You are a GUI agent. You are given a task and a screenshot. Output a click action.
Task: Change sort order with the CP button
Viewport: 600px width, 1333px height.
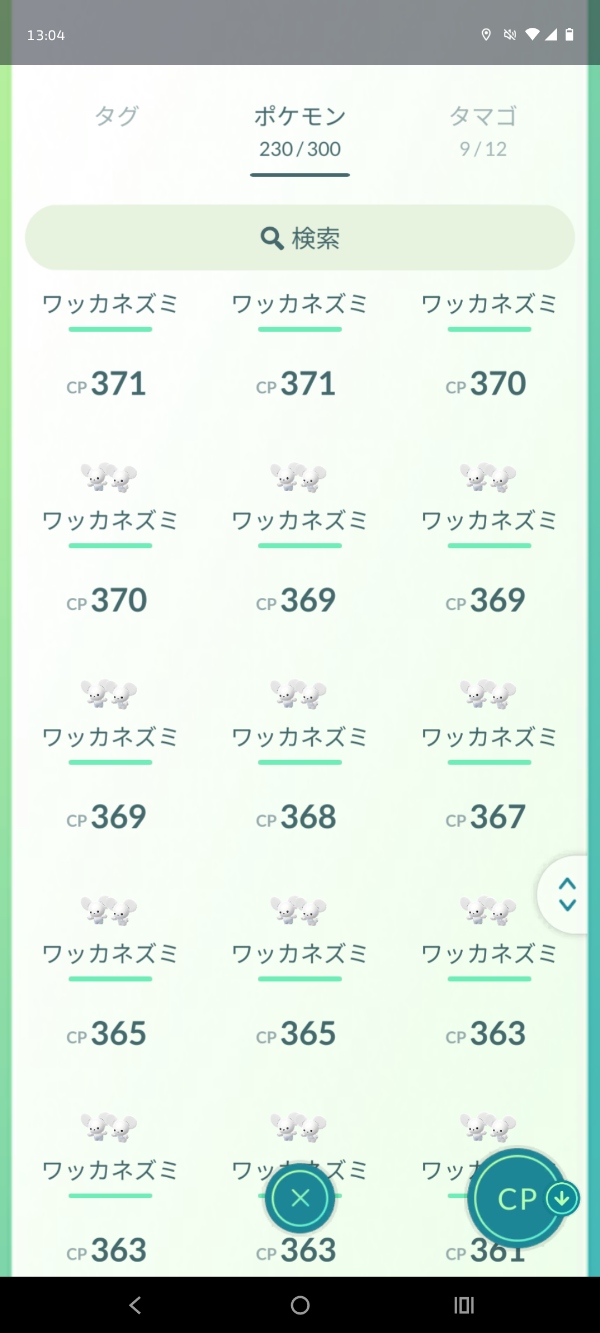pyautogui.click(x=519, y=1198)
